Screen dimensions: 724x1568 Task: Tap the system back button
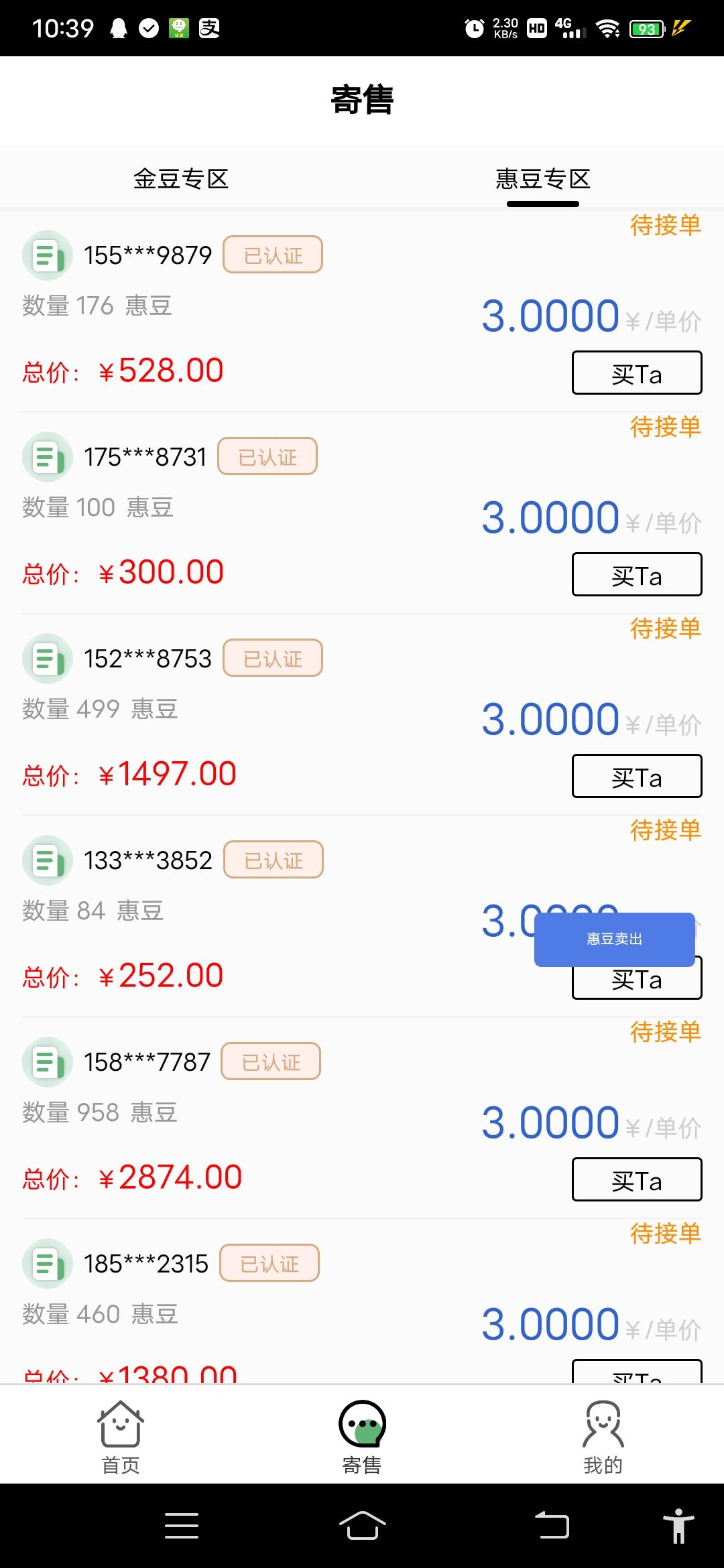[x=552, y=1525]
